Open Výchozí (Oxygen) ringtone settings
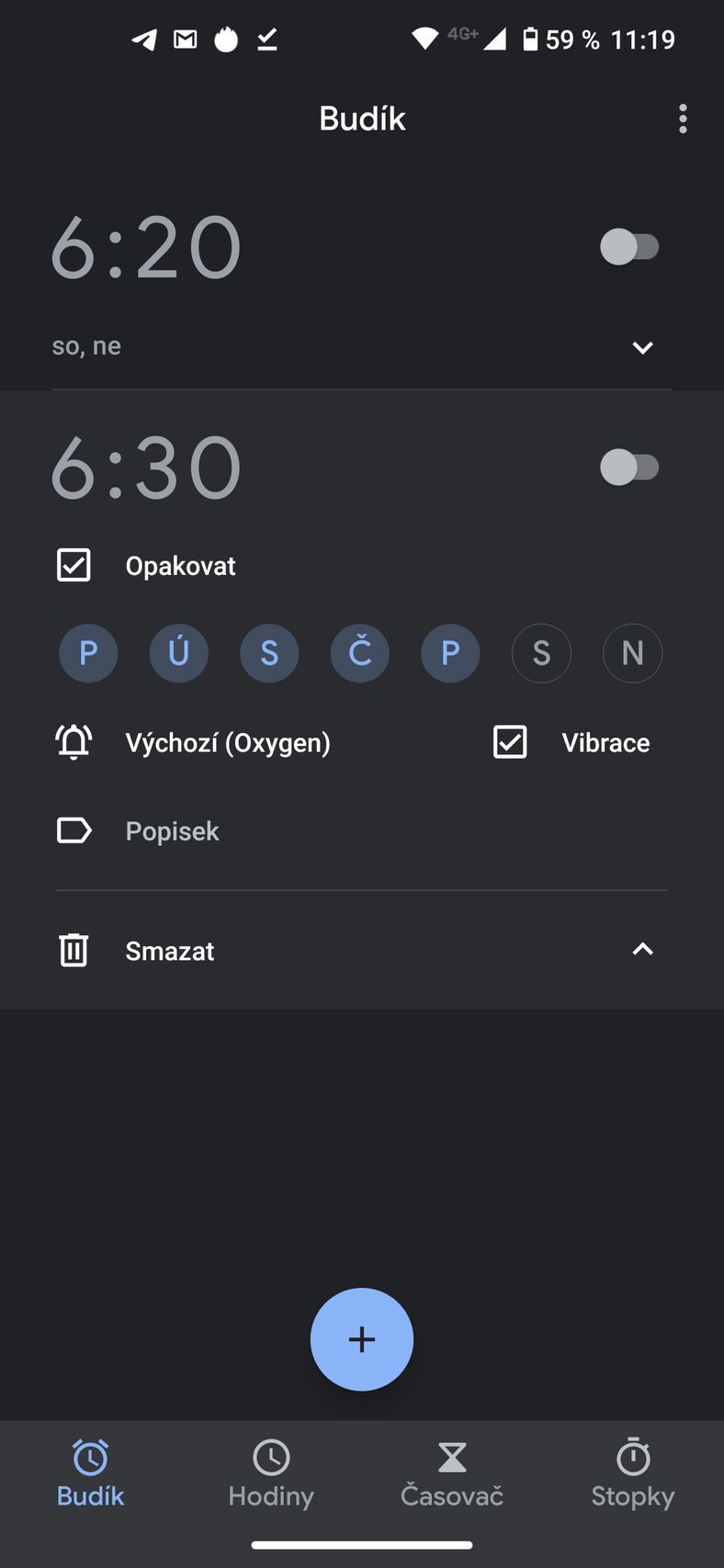Screen dimensions: 724x1568 (x=228, y=741)
